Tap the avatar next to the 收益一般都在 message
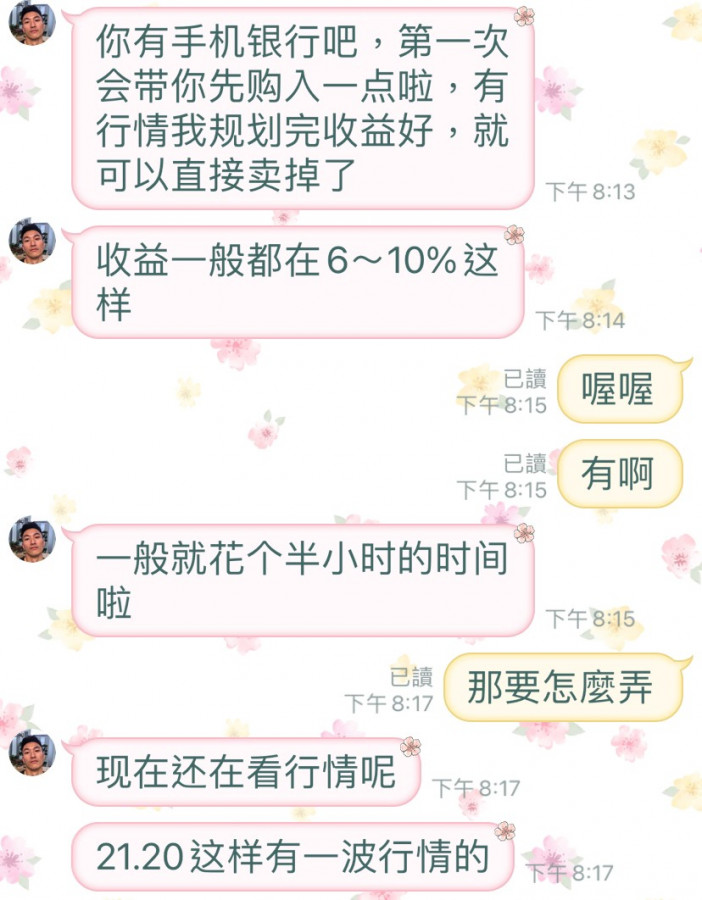Image resolution: width=702 pixels, height=900 pixels. tap(31, 241)
